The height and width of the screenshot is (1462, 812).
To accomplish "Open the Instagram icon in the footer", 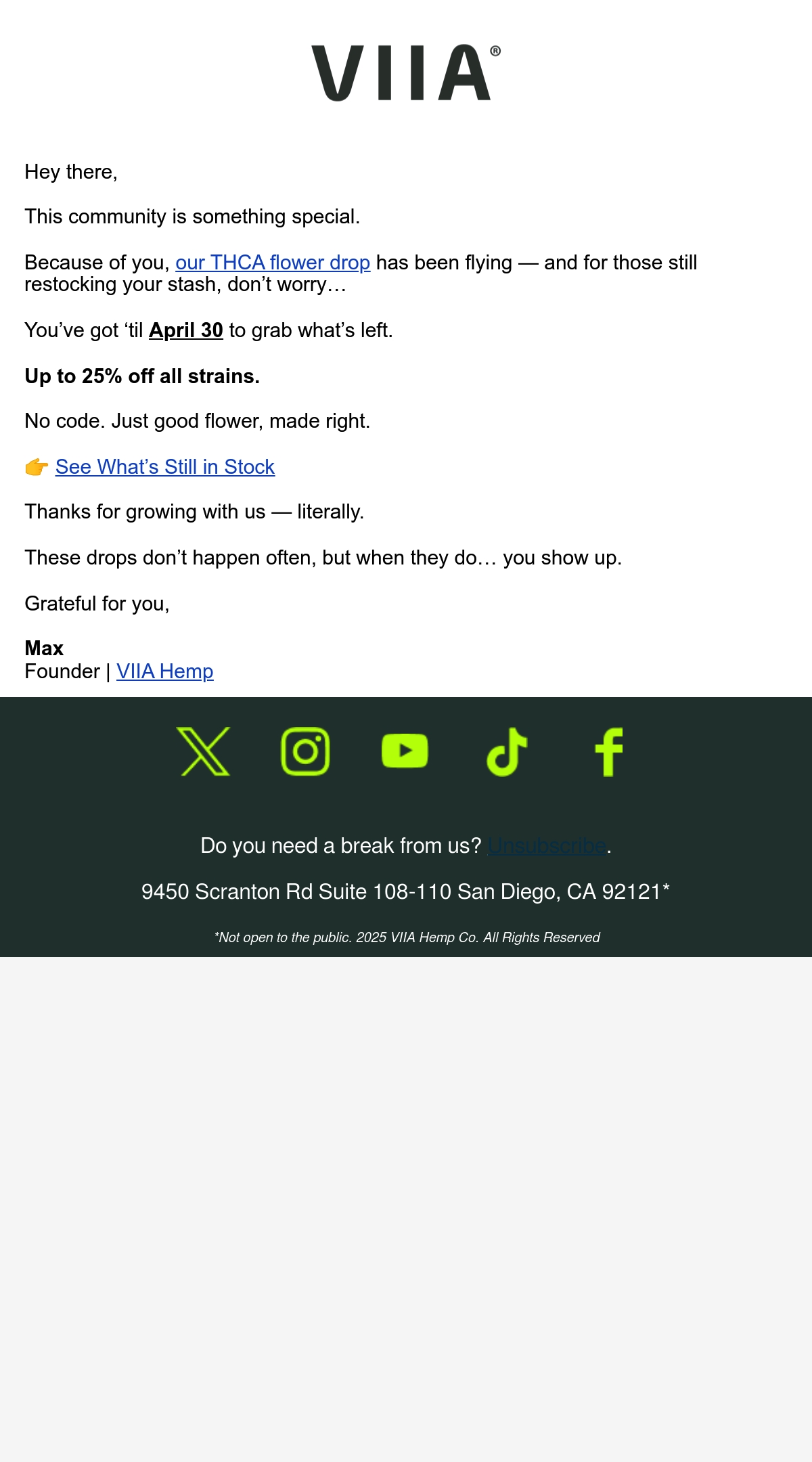I will 305,751.
